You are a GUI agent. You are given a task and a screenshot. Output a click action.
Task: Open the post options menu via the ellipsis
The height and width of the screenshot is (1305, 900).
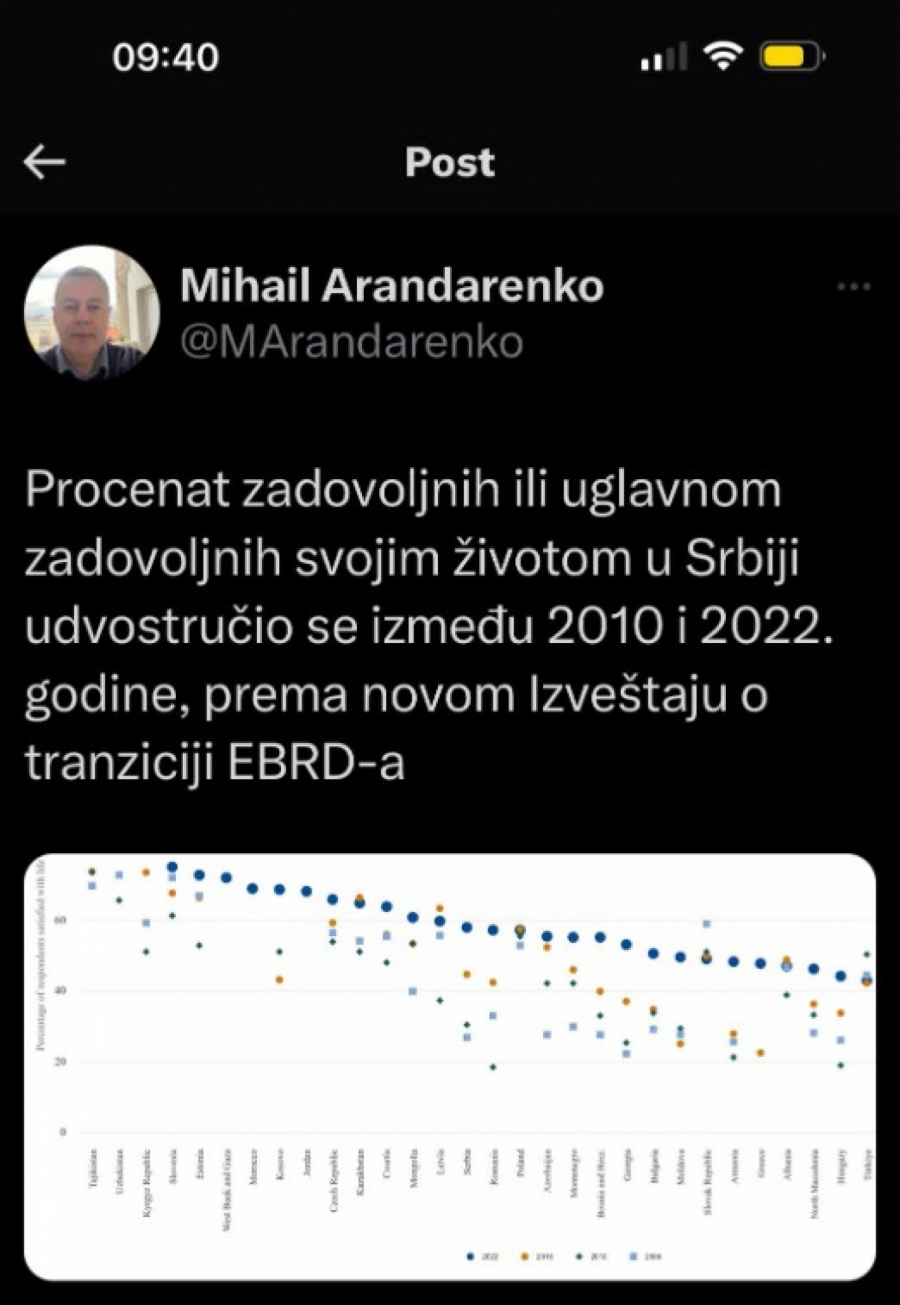coord(855,286)
